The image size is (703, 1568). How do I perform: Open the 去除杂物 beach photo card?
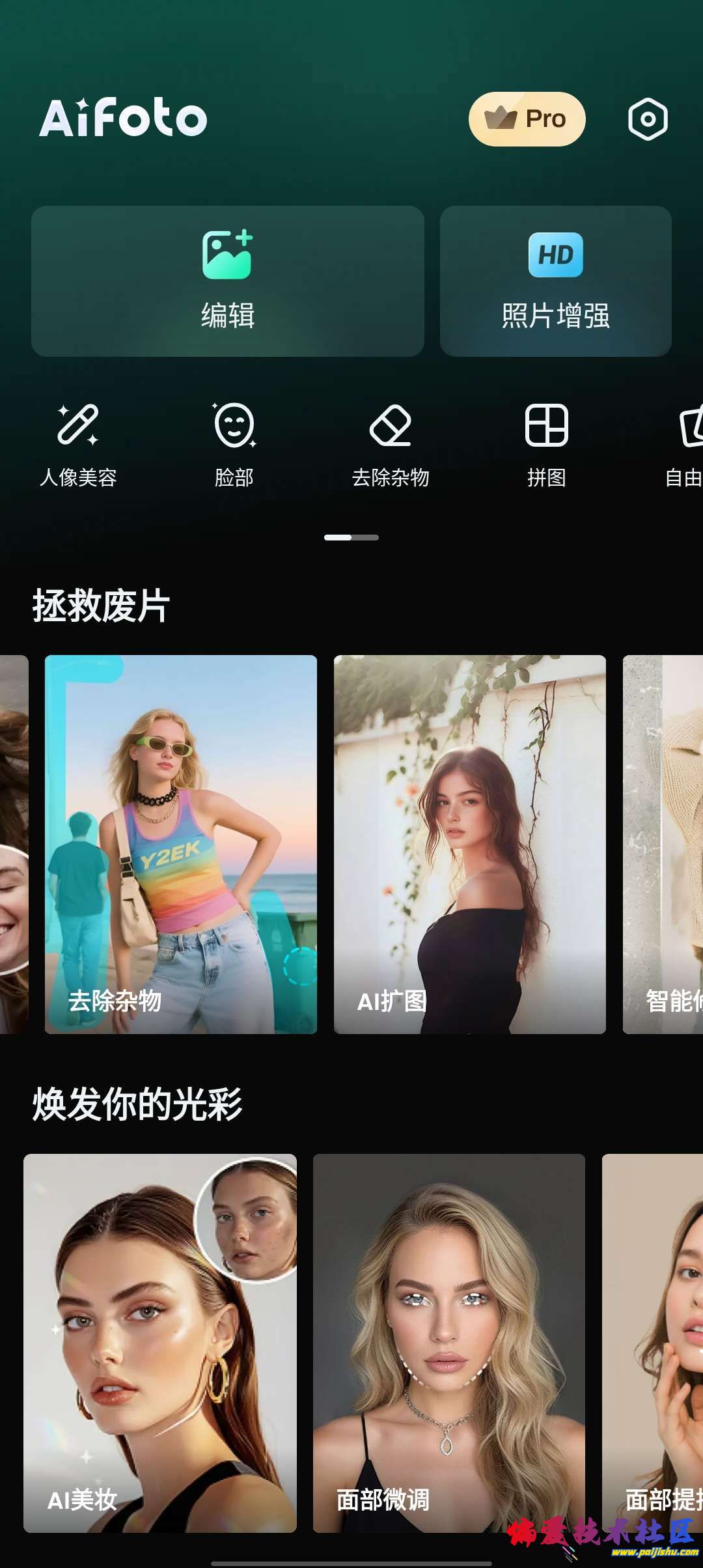(181, 844)
